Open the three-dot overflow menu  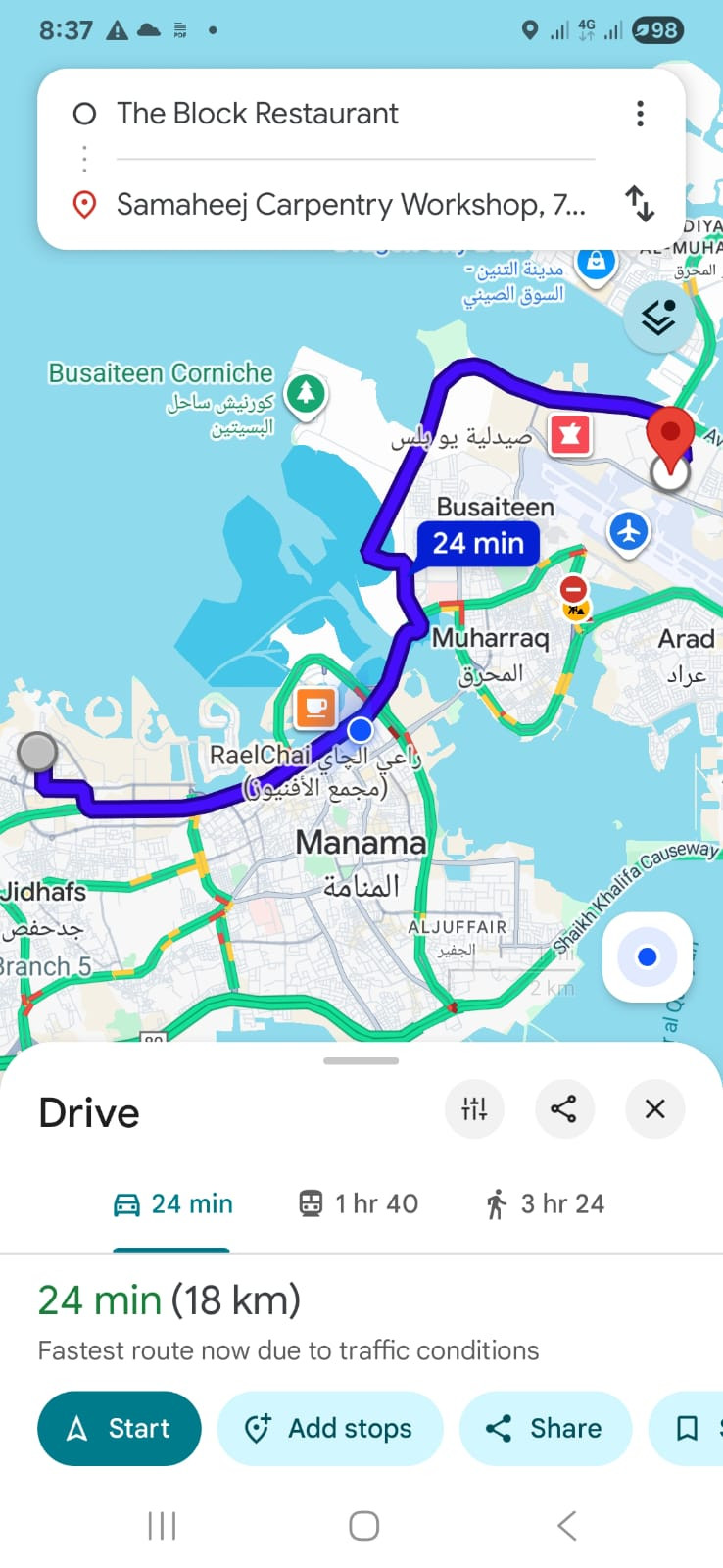pyautogui.click(x=640, y=114)
